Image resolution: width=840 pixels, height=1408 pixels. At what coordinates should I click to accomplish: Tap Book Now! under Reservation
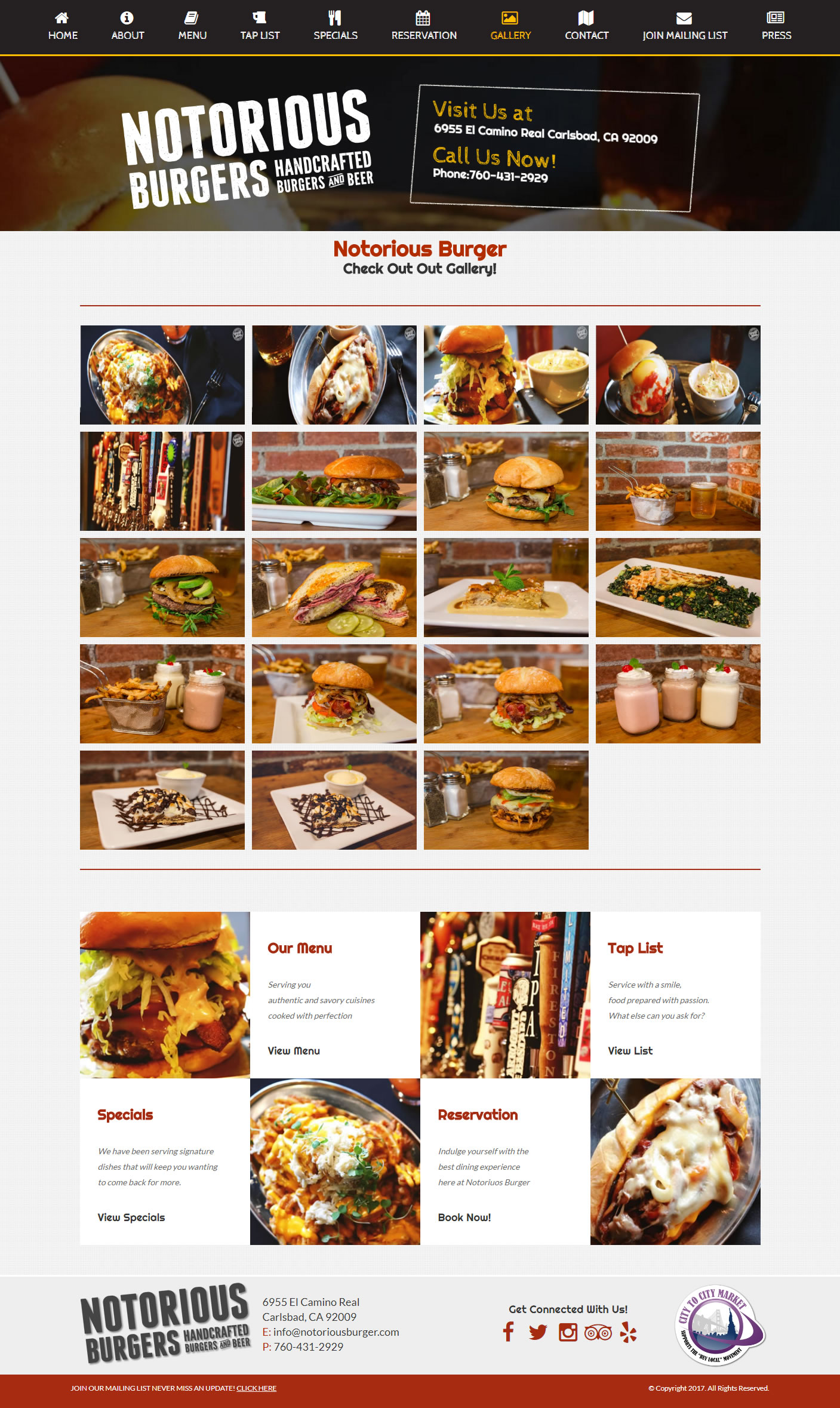[x=464, y=1217]
